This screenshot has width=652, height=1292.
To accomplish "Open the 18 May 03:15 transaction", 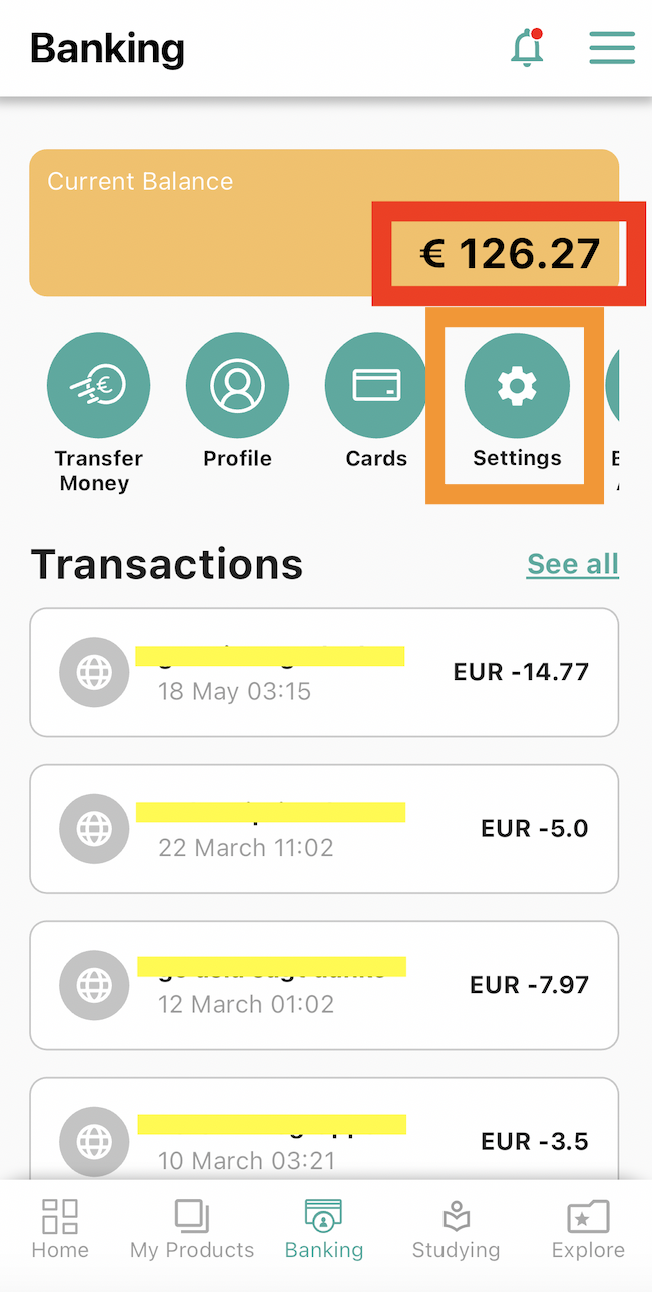I will pyautogui.click(x=324, y=672).
